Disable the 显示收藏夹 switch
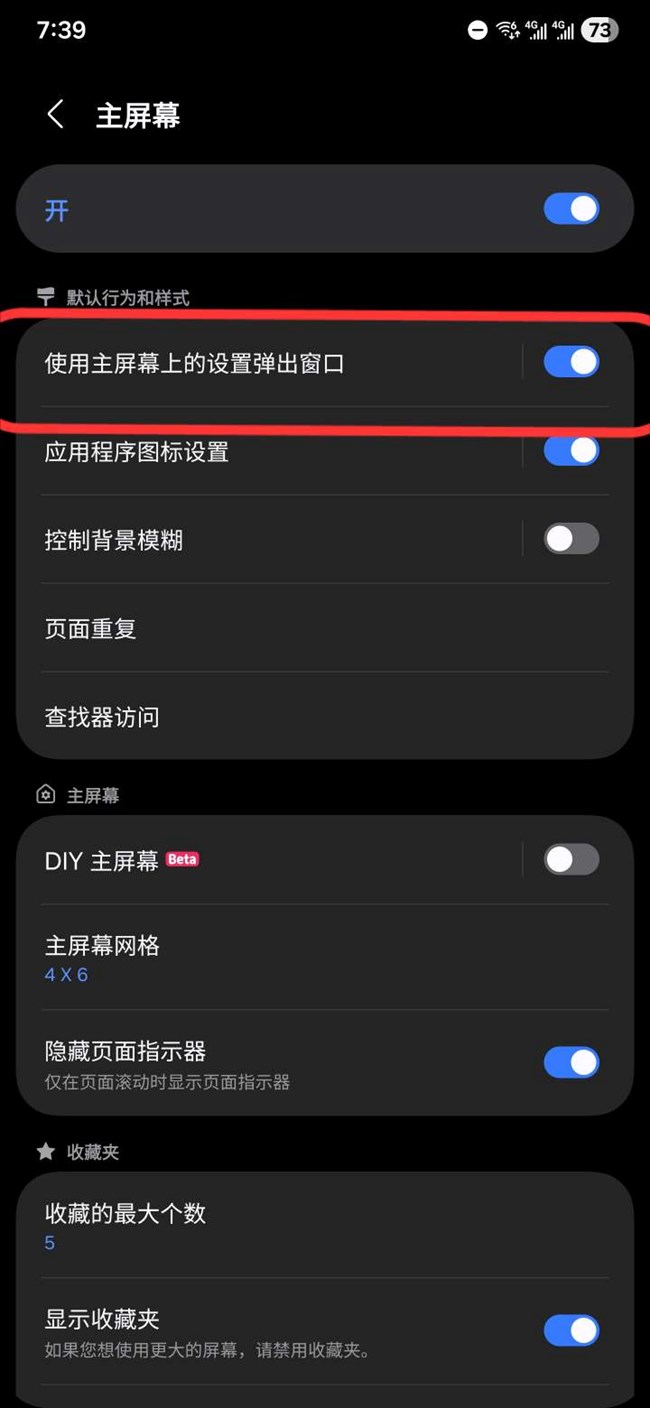 (x=571, y=1330)
